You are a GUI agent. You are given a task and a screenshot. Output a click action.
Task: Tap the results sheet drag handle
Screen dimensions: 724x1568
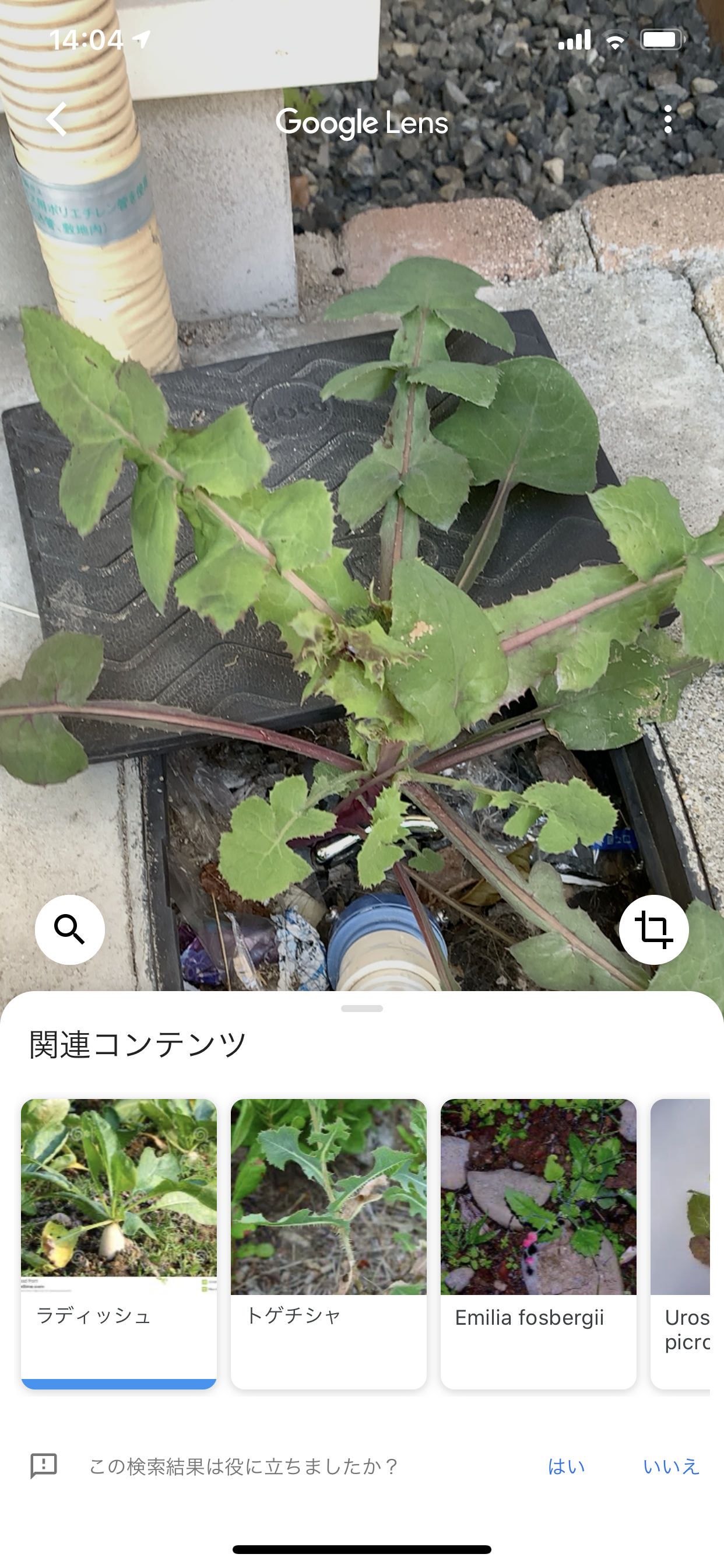tap(362, 1009)
